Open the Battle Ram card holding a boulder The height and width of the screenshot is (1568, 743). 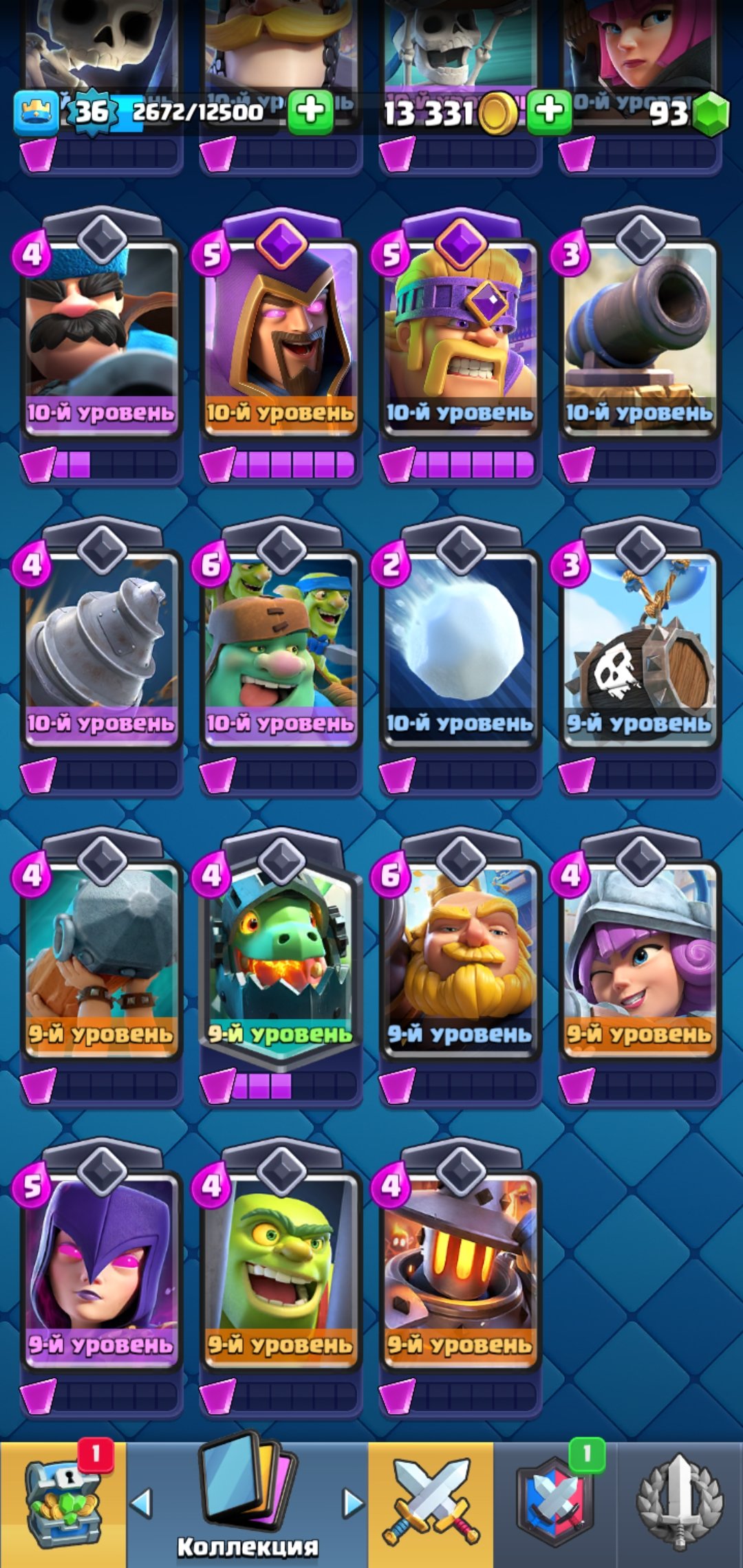coord(101,956)
